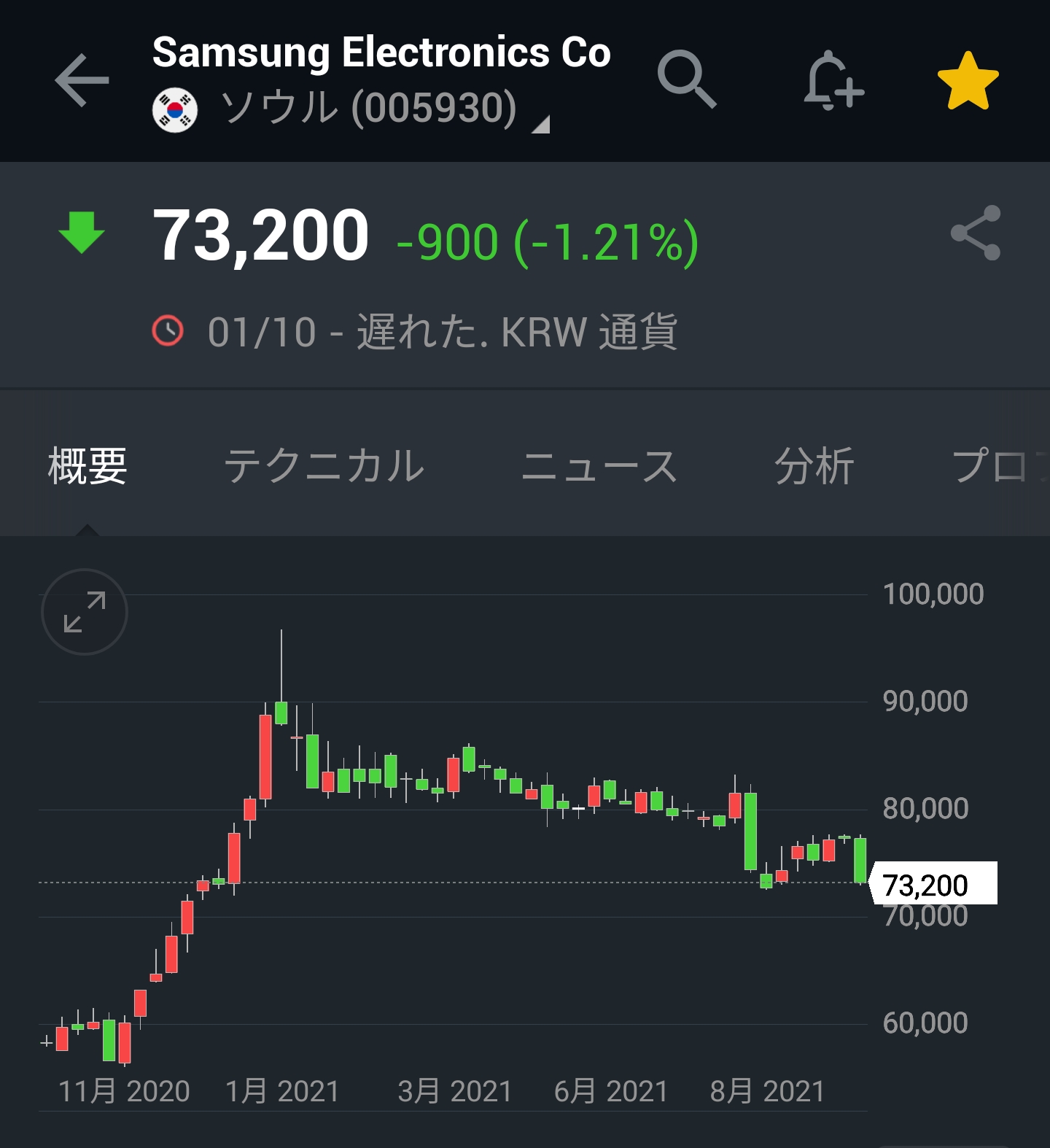Remove Samsung from watchlist via the star
Screen dimensions: 1050x1148
point(968,81)
